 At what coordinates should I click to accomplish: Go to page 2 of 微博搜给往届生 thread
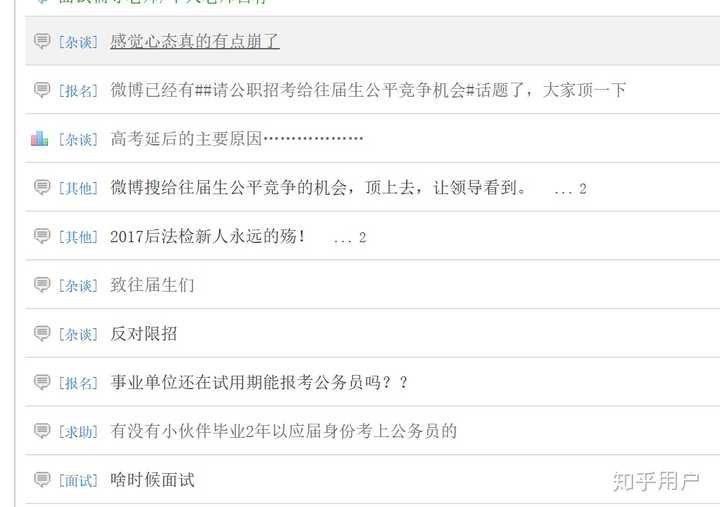point(582,189)
